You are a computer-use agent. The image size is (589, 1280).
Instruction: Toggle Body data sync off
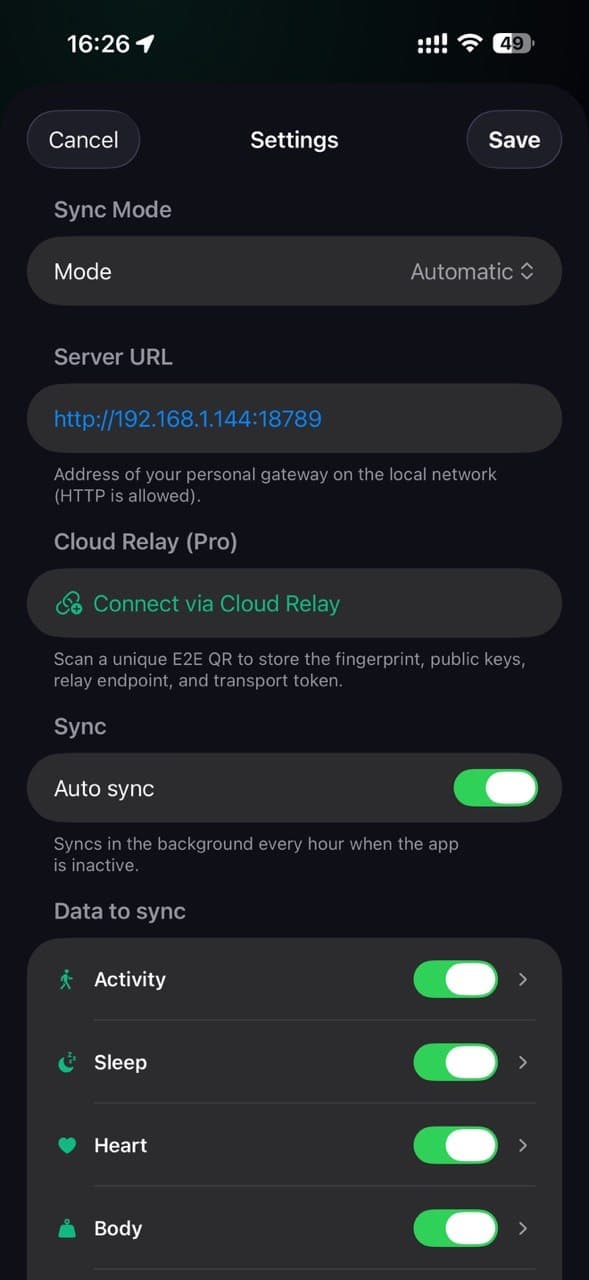pyautogui.click(x=456, y=1228)
